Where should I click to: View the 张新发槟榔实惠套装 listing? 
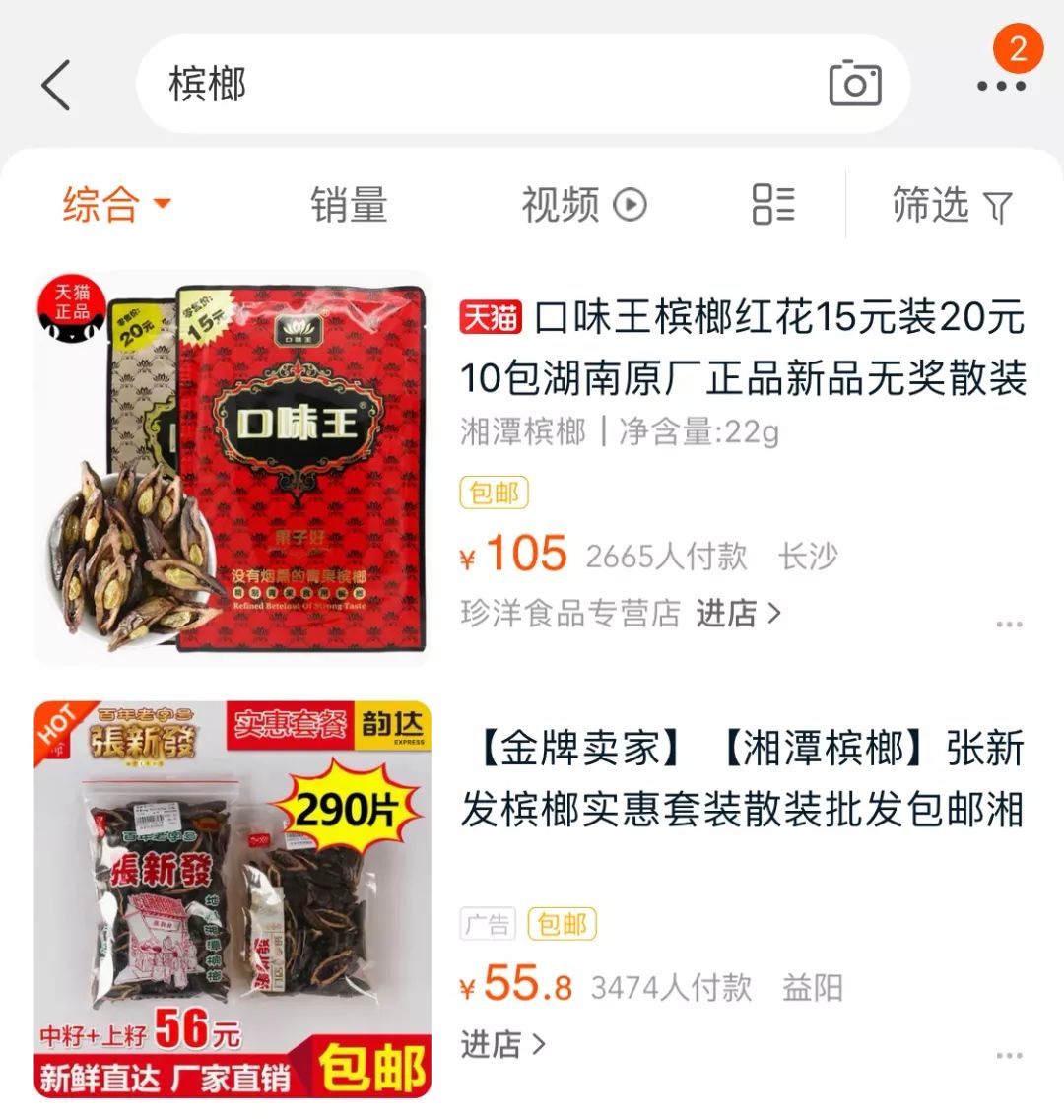(x=743, y=778)
